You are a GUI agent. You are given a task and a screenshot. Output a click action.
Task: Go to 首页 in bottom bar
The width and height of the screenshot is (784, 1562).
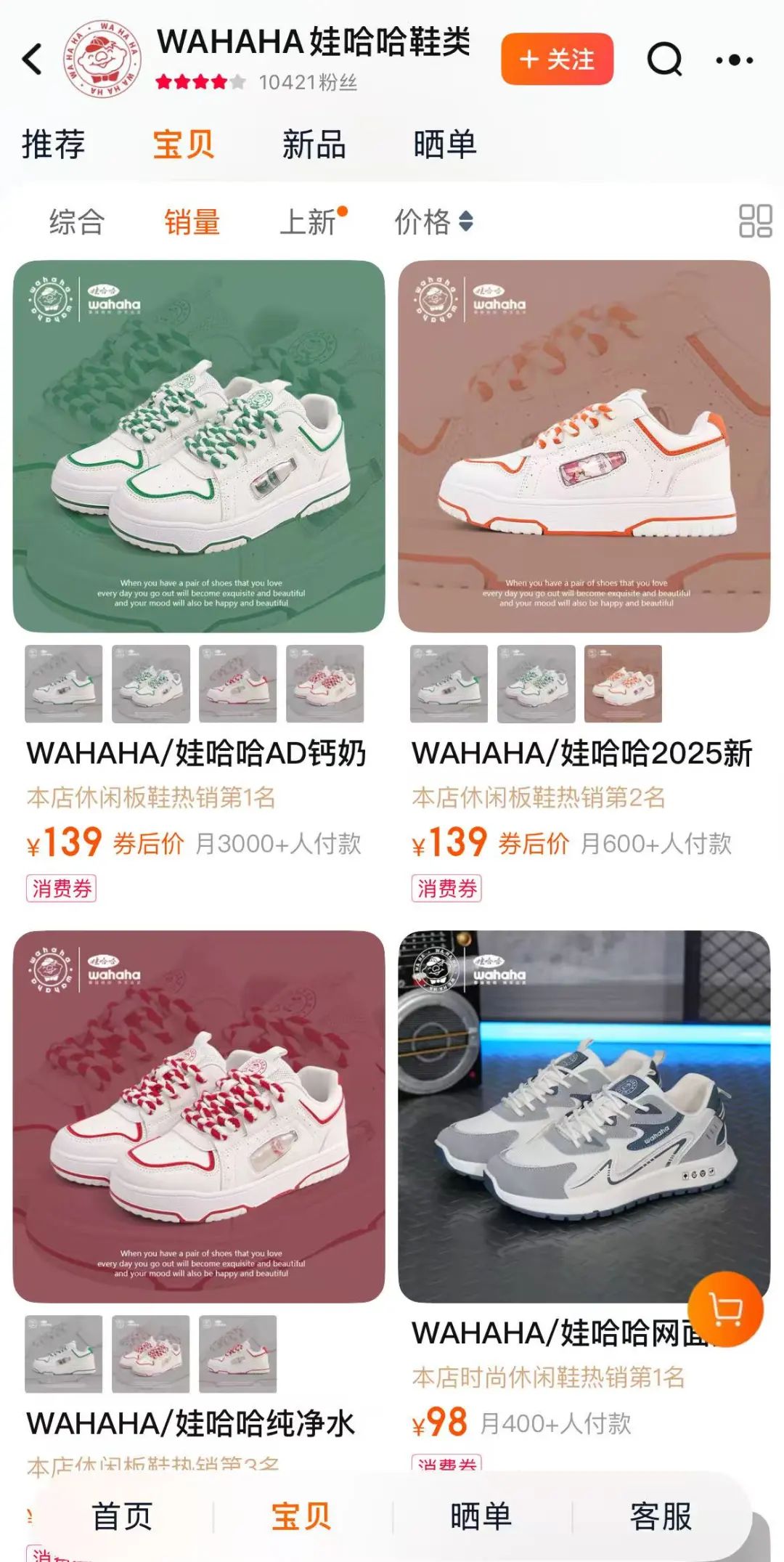pyautogui.click(x=122, y=1516)
